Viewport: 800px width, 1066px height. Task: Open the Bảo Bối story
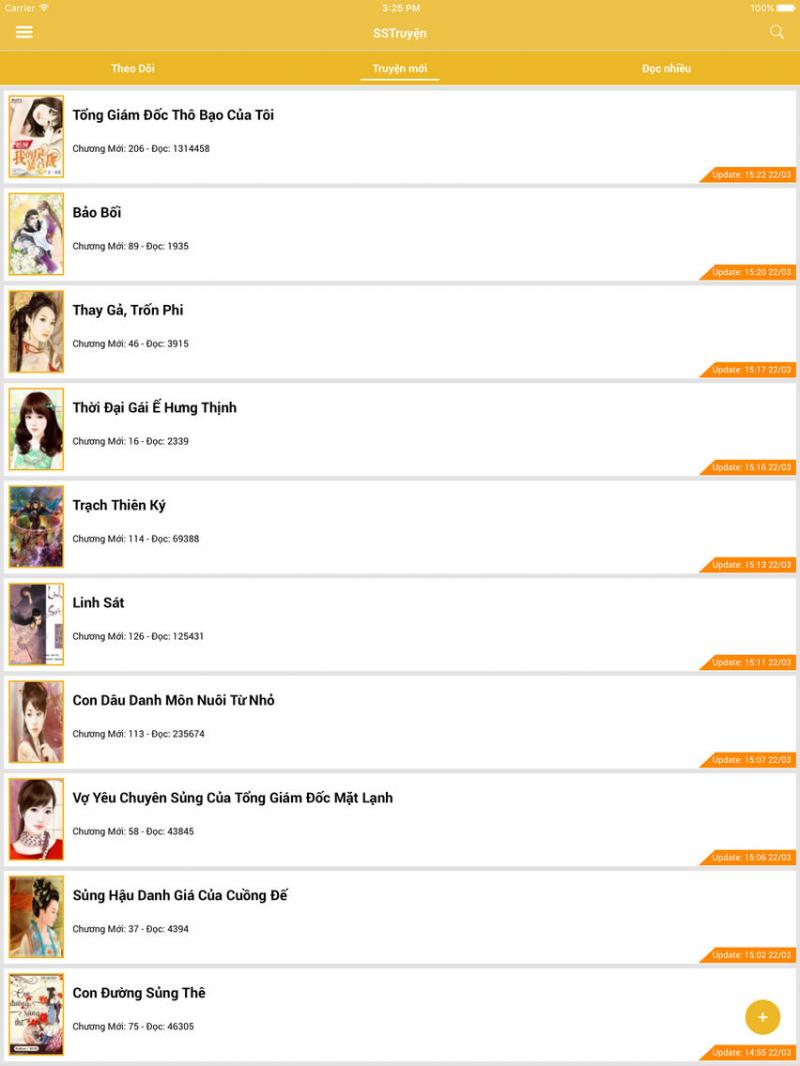[97, 213]
